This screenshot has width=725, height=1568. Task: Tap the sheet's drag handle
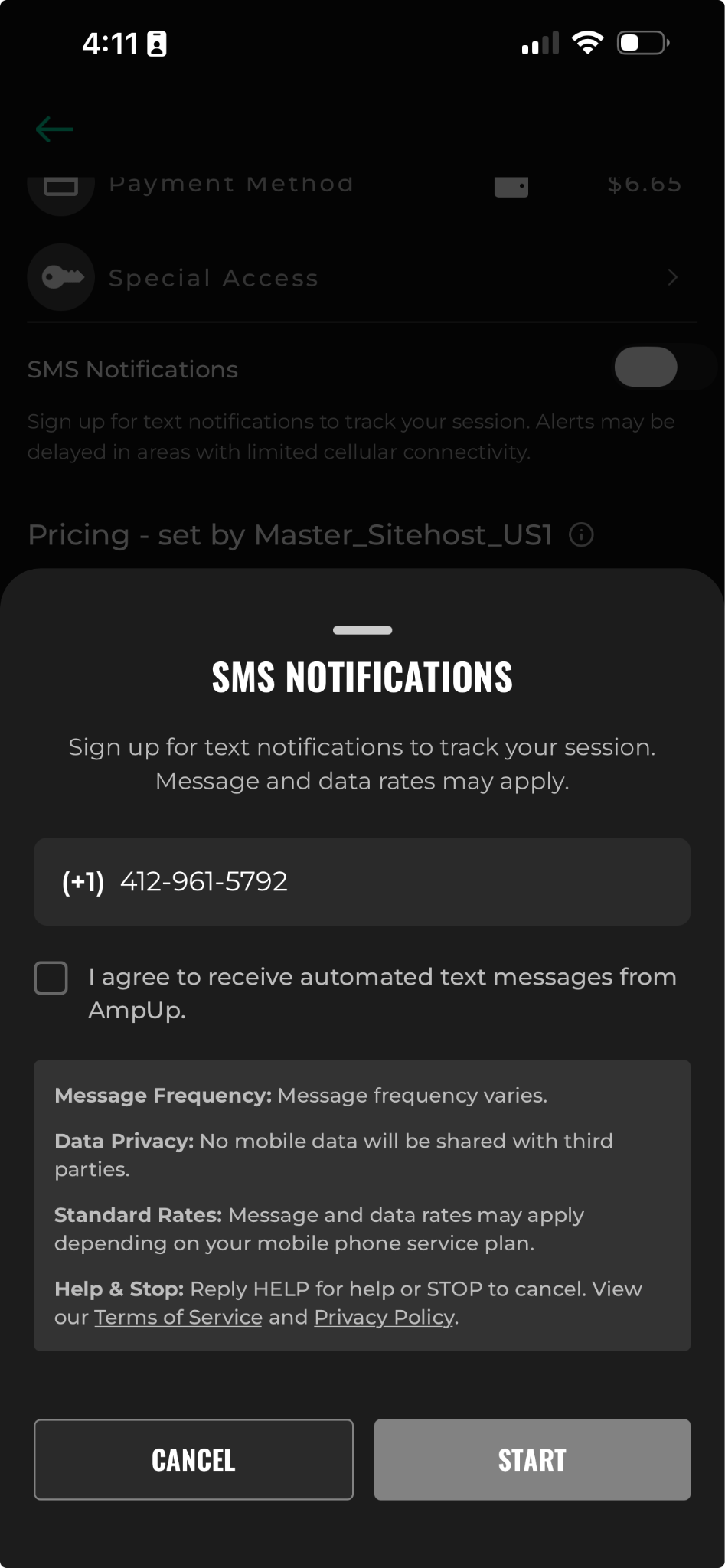point(362,630)
